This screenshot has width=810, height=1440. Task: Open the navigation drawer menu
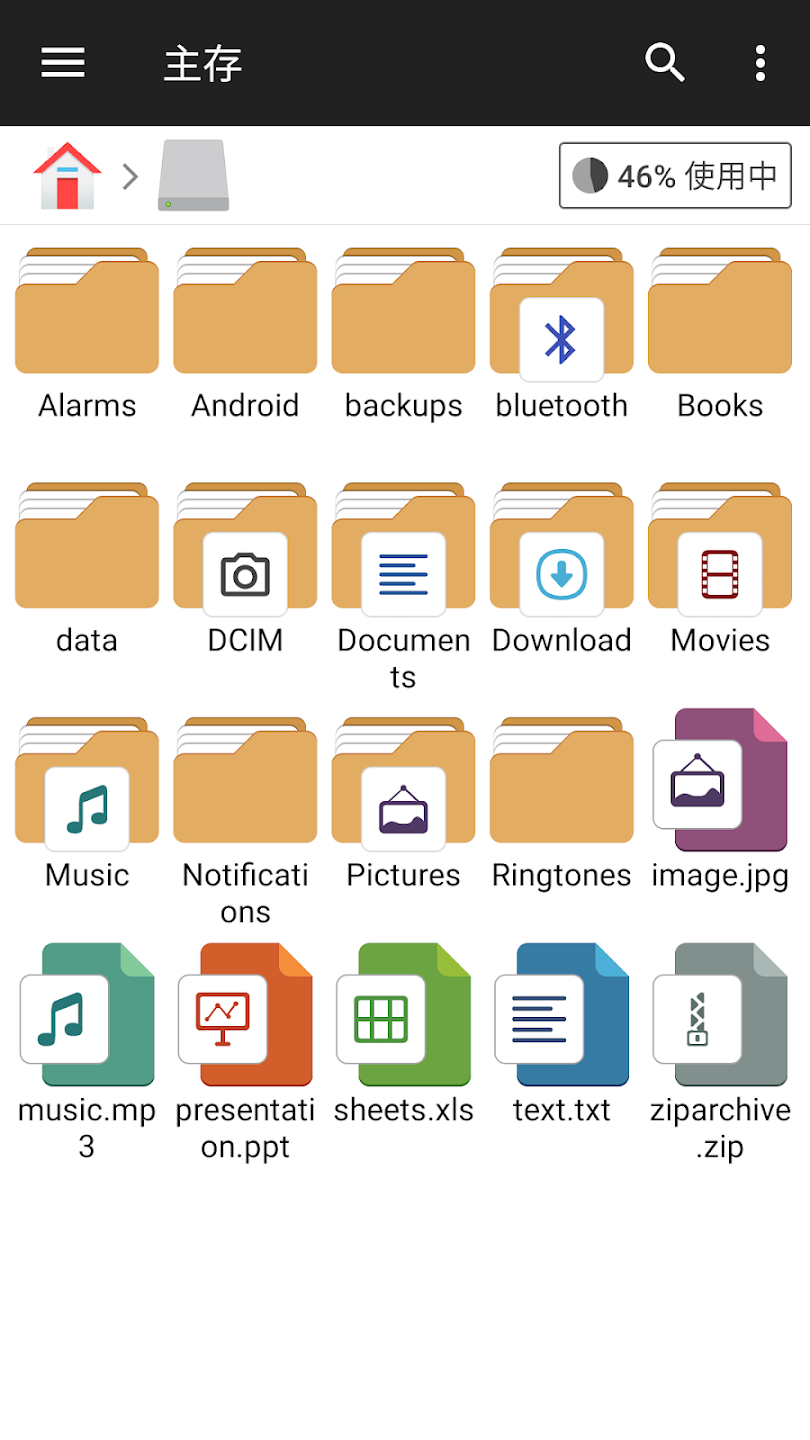click(62, 63)
